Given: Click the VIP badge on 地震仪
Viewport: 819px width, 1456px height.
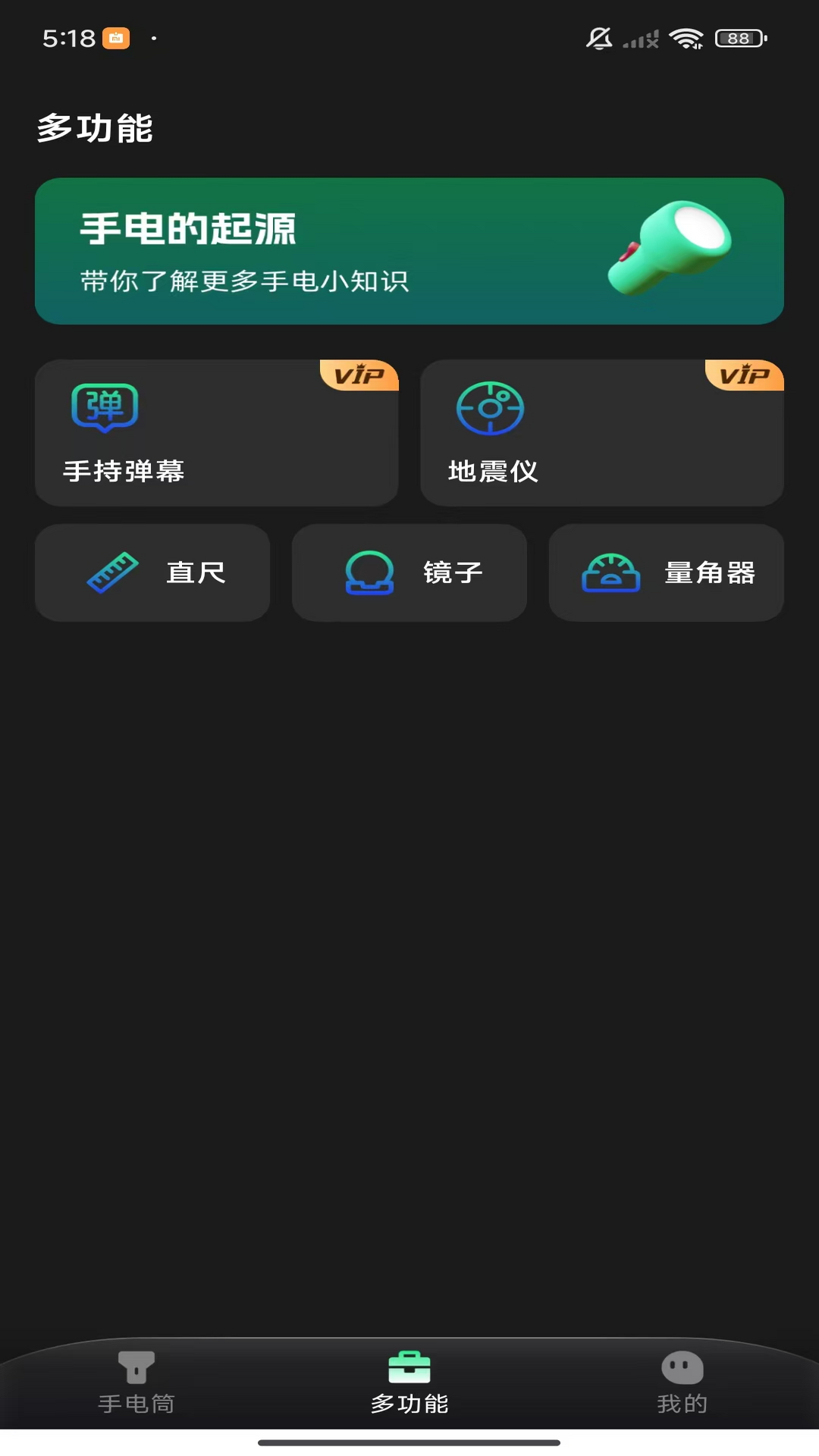Looking at the screenshot, I should 745,375.
